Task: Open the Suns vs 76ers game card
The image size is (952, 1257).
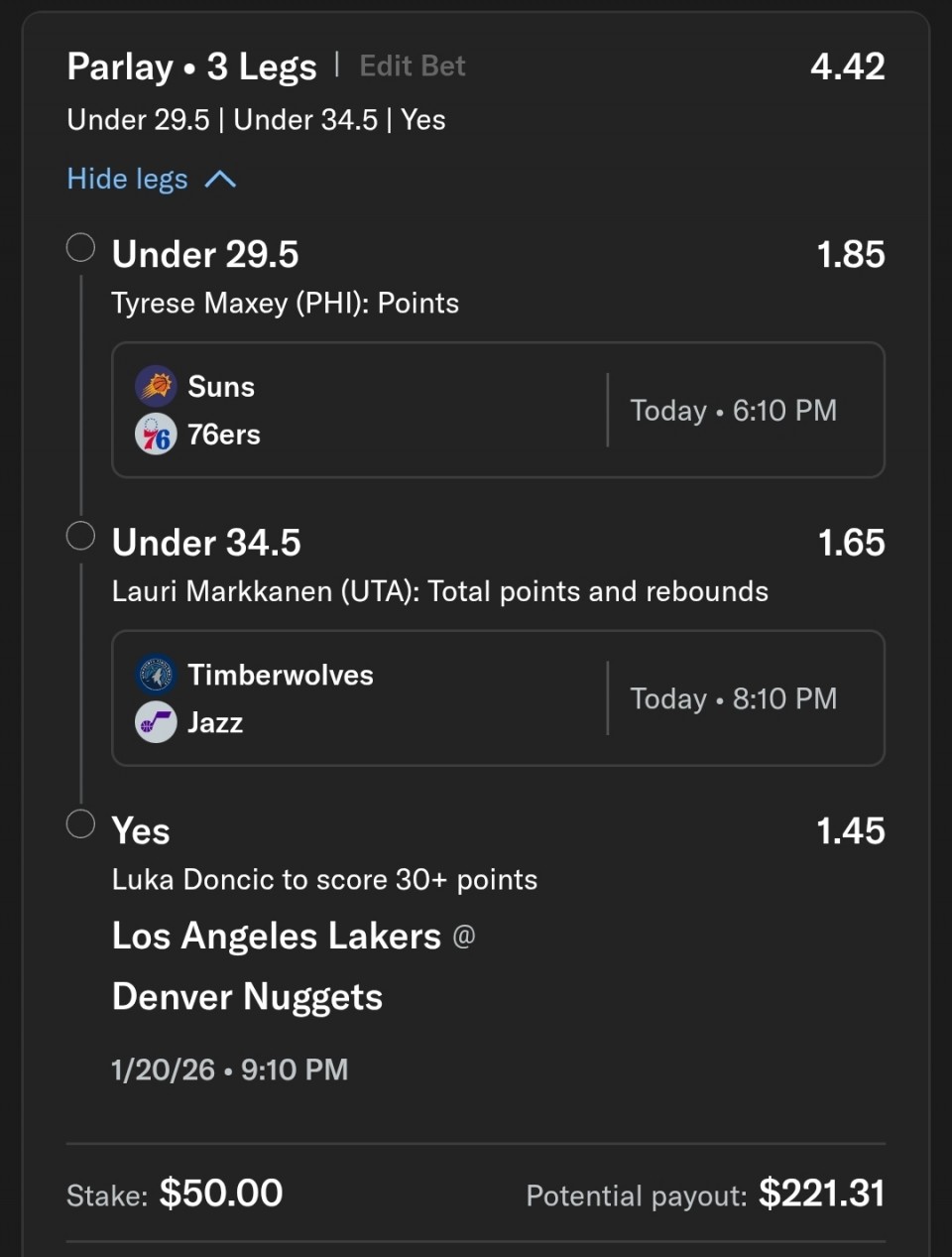Action: tap(497, 410)
